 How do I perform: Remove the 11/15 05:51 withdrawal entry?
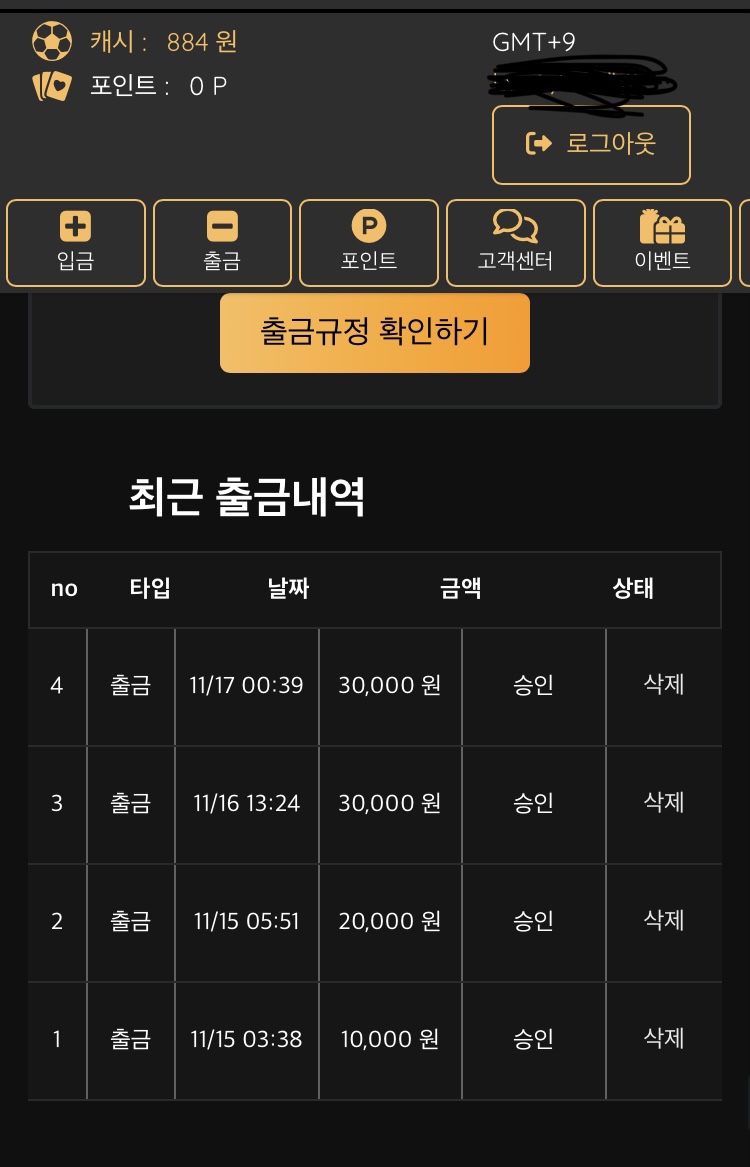click(664, 920)
